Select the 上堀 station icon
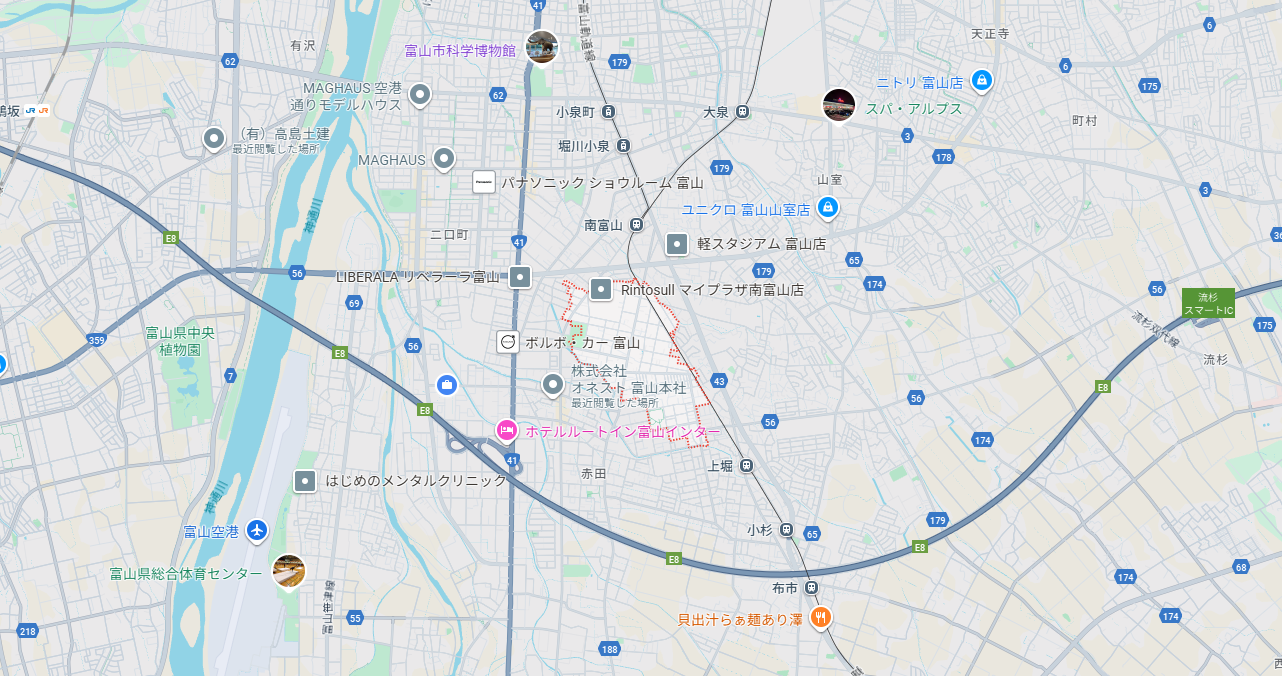 pyautogui.click(x=746, y=466)
